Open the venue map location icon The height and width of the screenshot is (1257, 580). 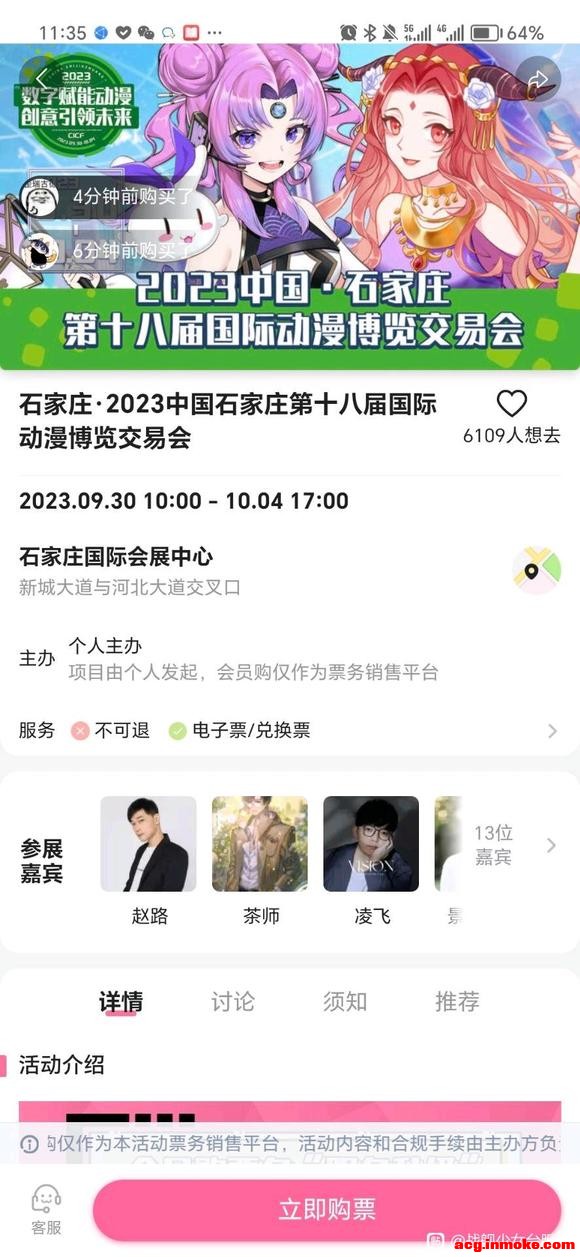(x=536, y=571)
